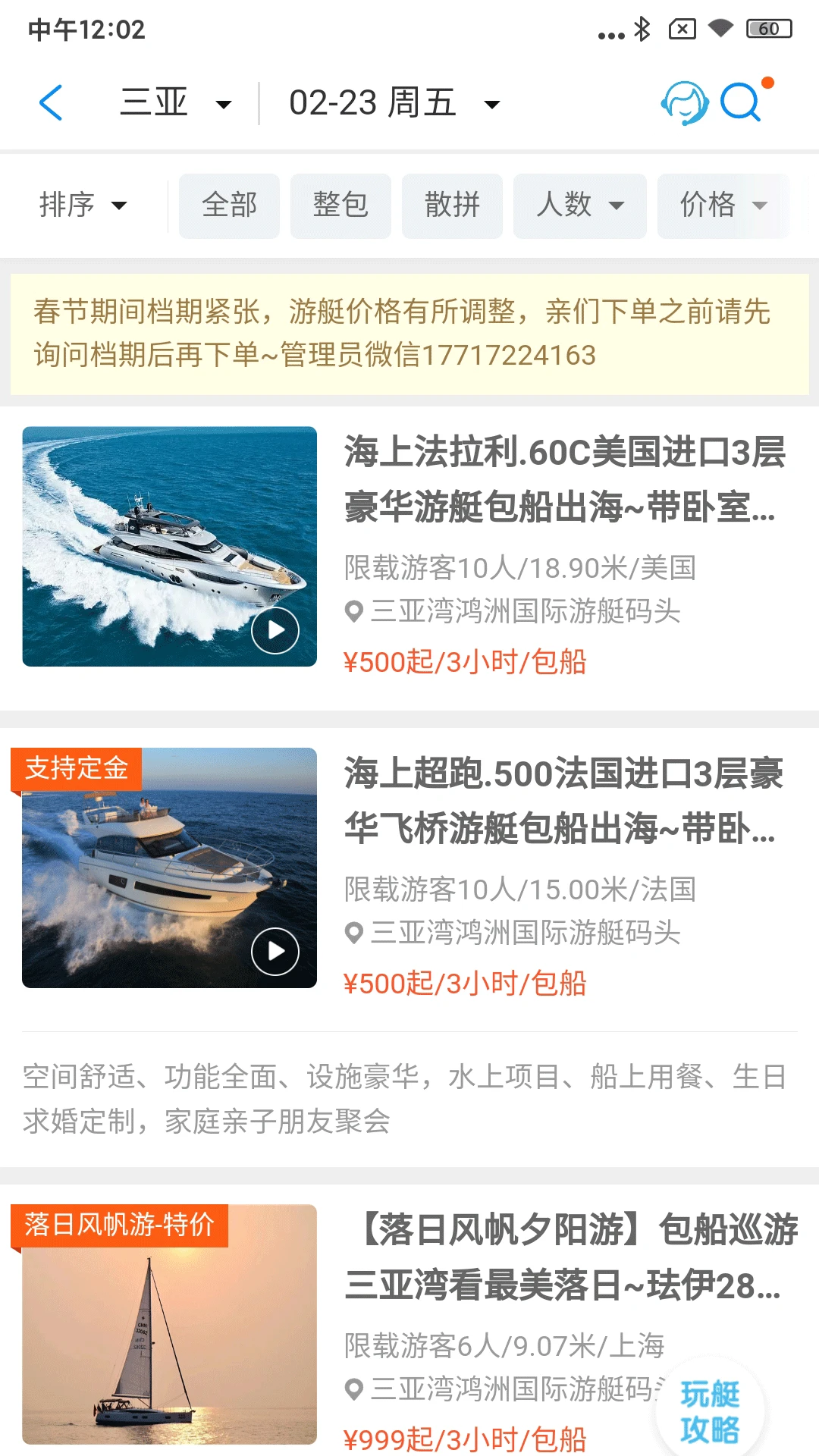Toggle the 整包 filter
The height and width of the screenshot is (1456, 819).
point(340,205)
